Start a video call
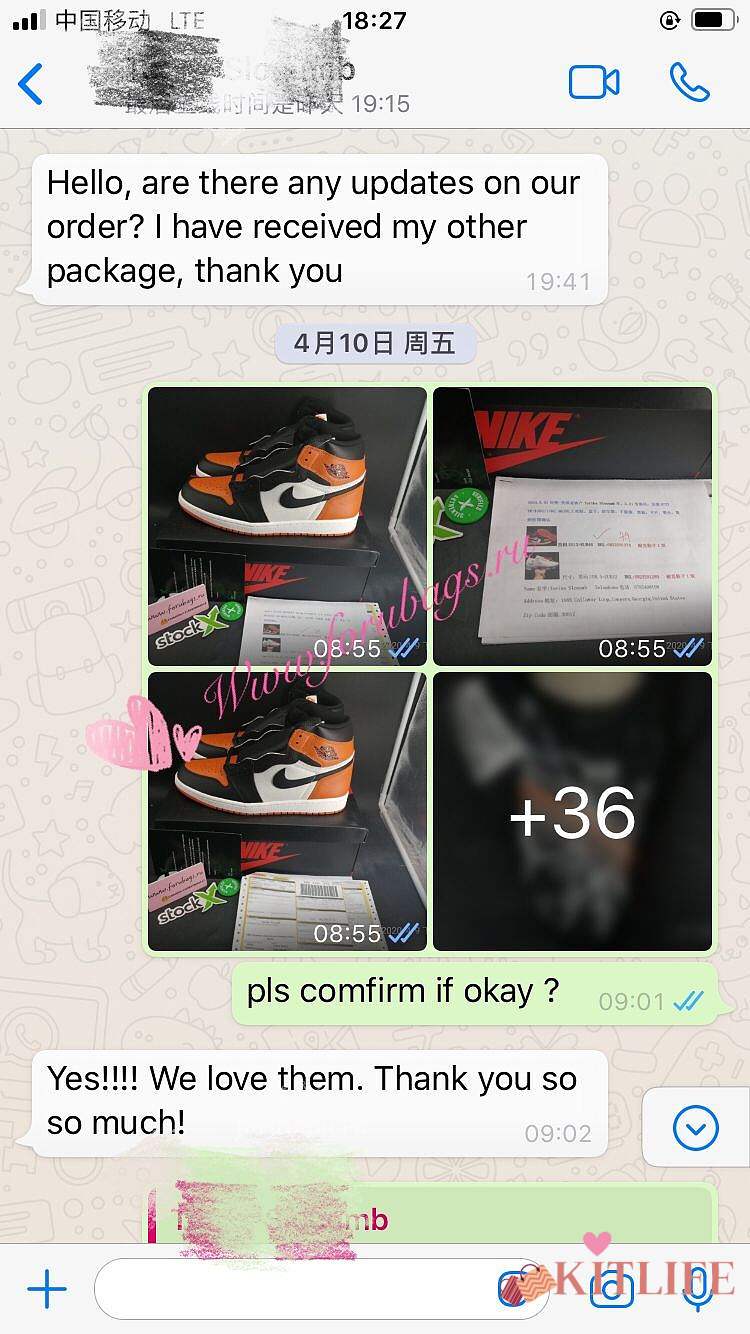This screenshot has height=1334, width=750. tap(594, 83)
